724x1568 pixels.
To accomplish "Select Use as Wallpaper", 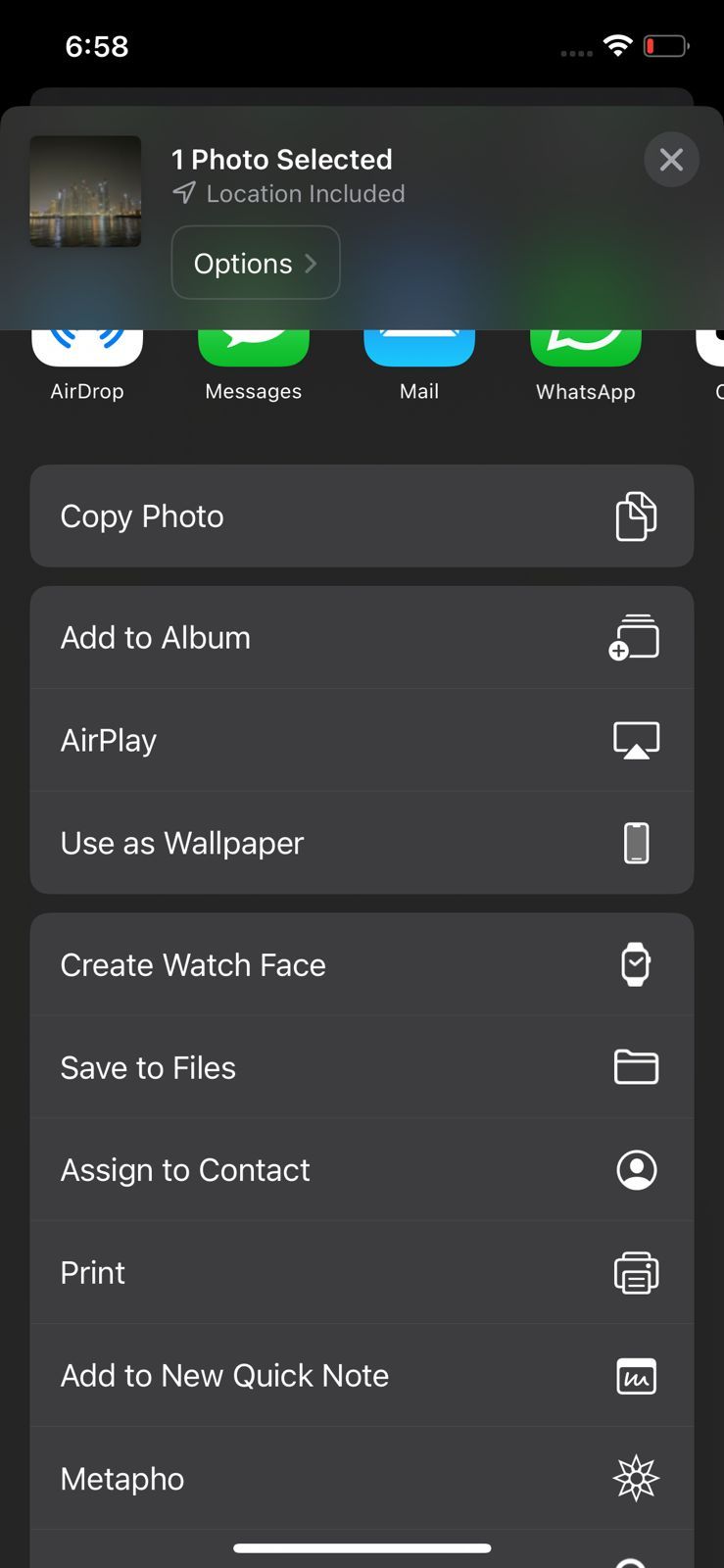I will point(182,843).
